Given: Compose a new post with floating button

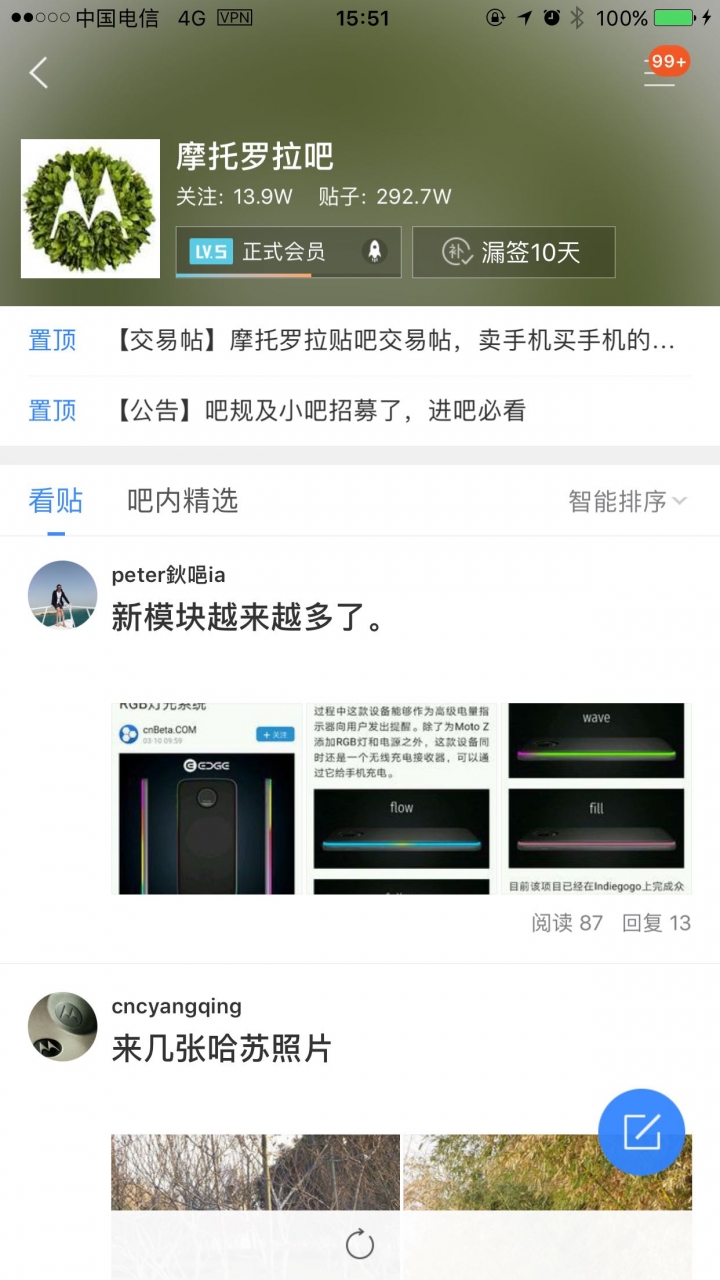Looking at the screenshot, I should (x=641, y=1131).
